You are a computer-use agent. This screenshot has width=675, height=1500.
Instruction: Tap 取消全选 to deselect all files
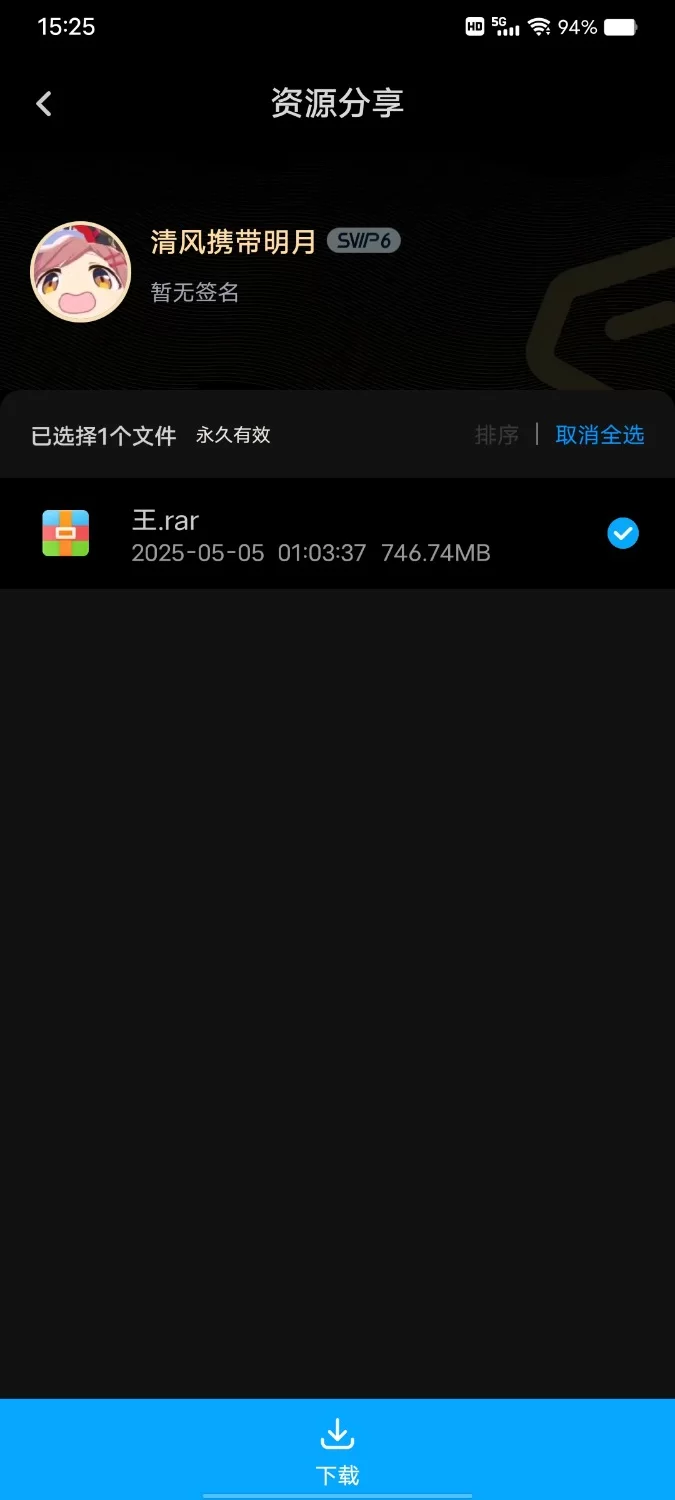[599, 435]
